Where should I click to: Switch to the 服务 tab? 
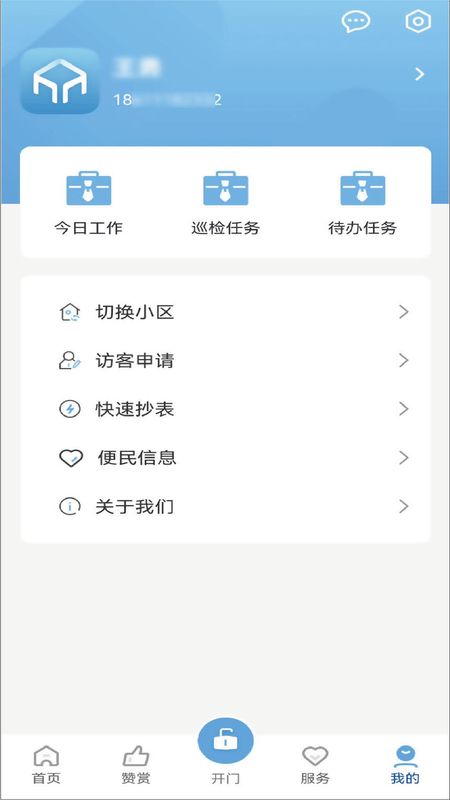click(x=315, y=764)
